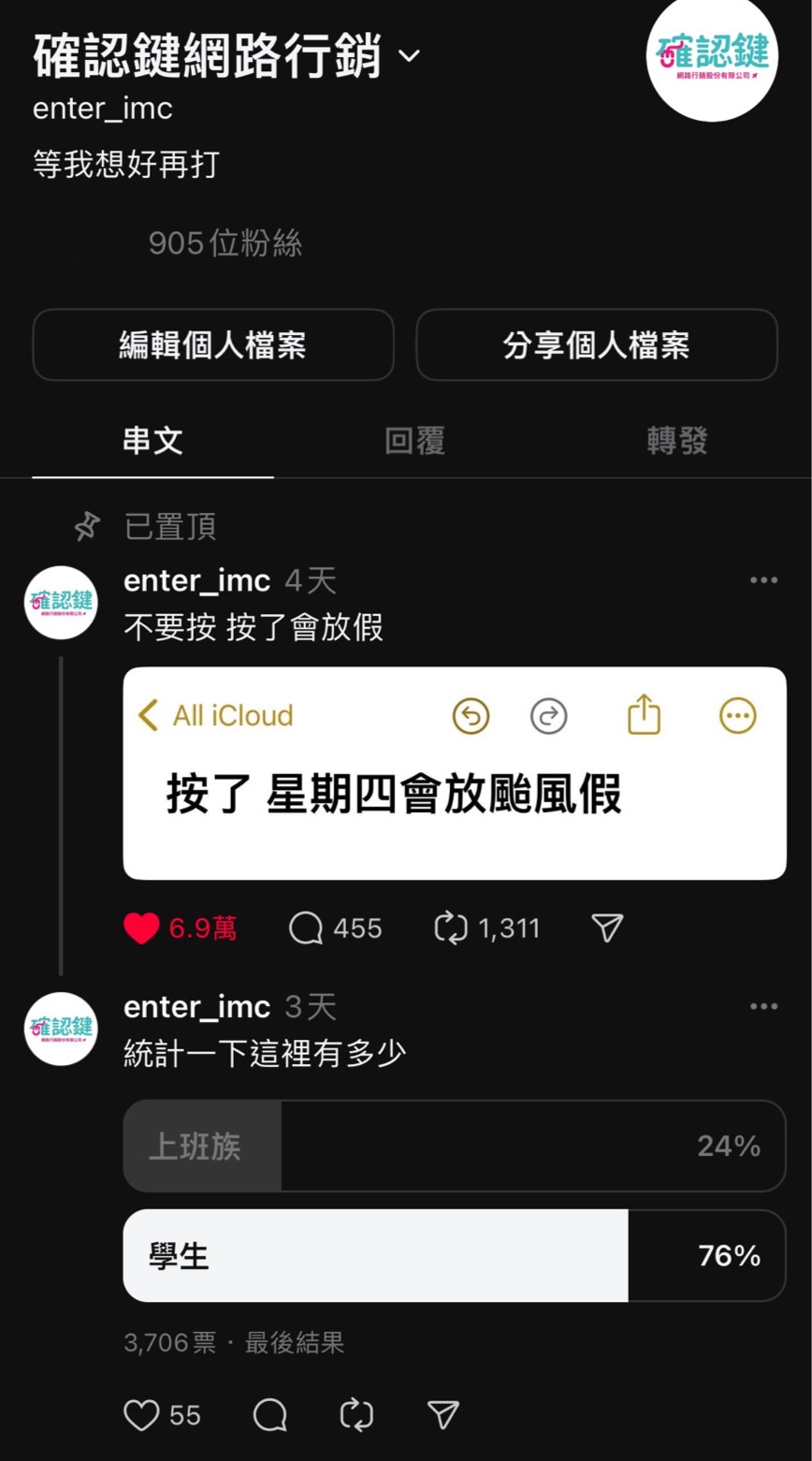Switch to the 回覆 tab
Image resolution: width=812 pixels, height=1461 pixels.
(x=414, y=441)
